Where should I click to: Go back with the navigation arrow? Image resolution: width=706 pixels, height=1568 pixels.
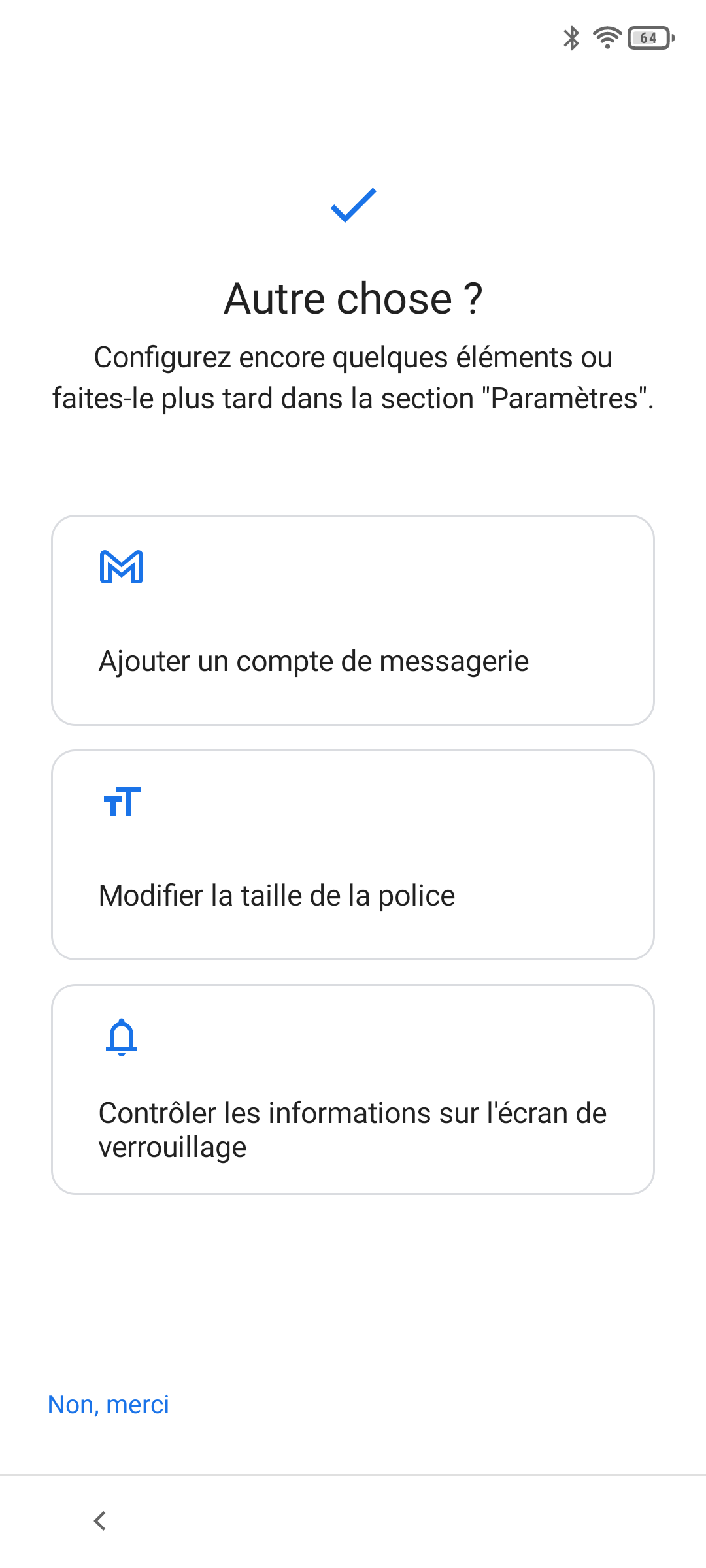click(x=100, y=1521)
